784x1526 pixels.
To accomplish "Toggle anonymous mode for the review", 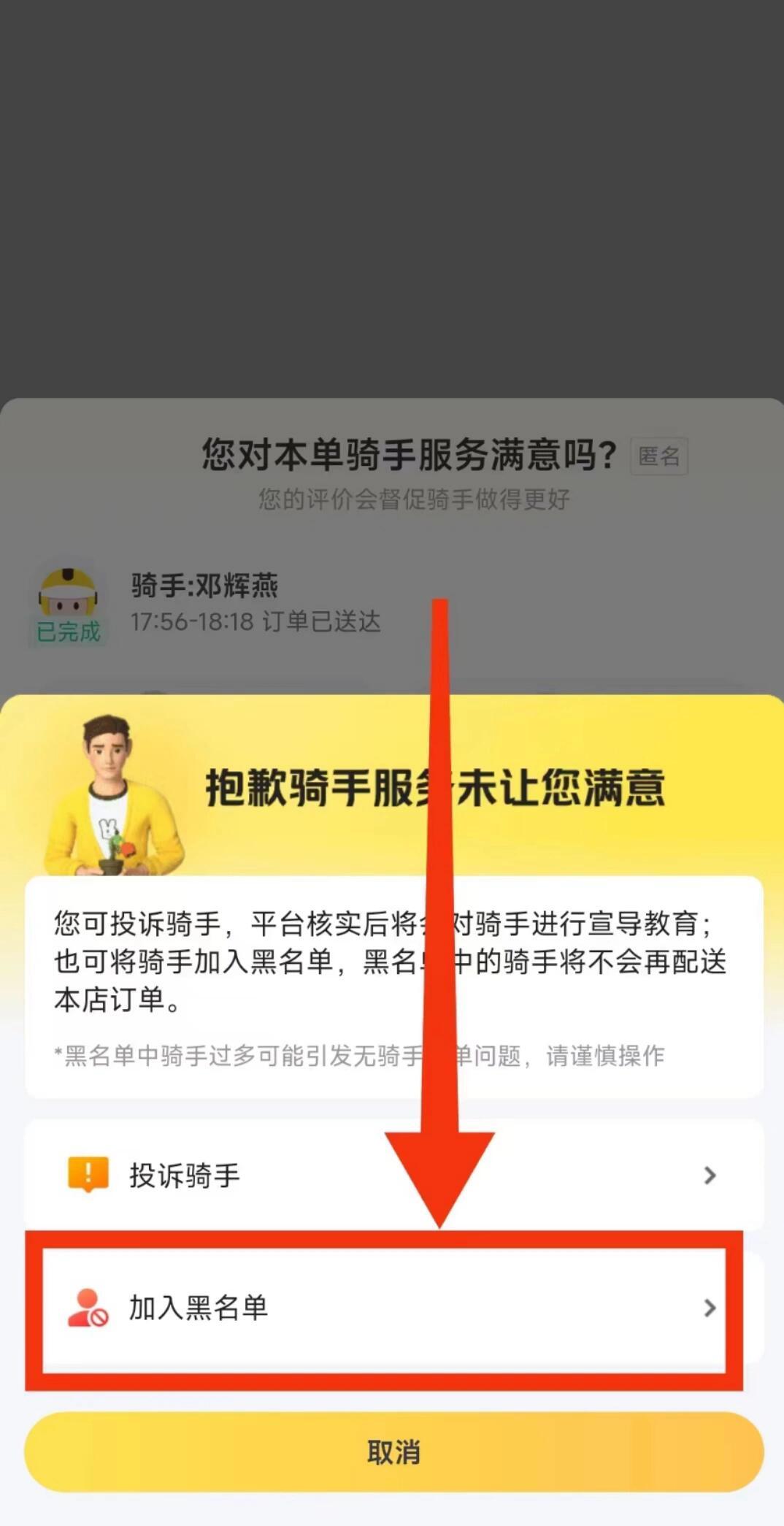I will point(658,456).
